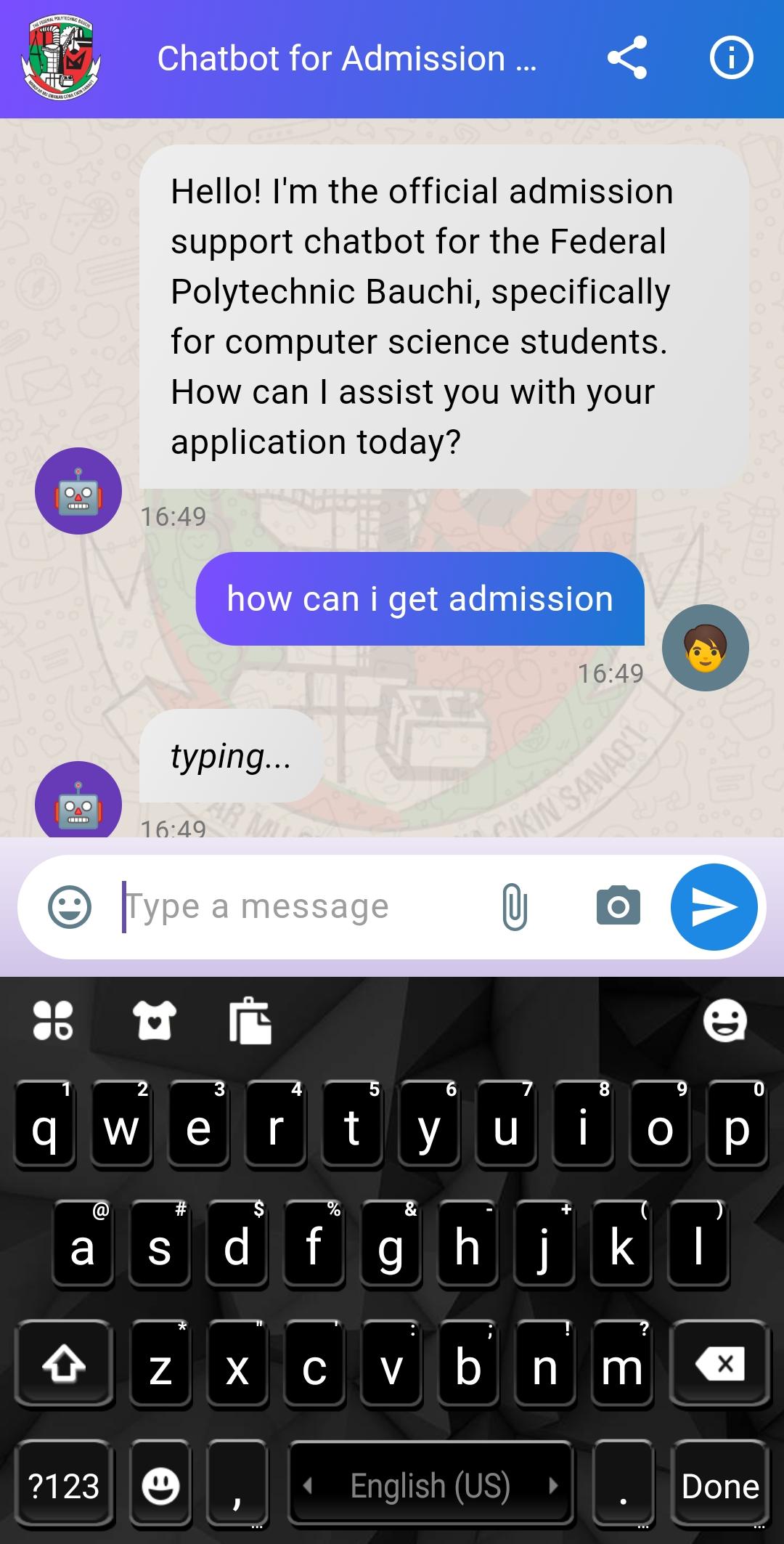
Task: Tap the Federal Polytechnic Bauchi logo
Action: 62,58
